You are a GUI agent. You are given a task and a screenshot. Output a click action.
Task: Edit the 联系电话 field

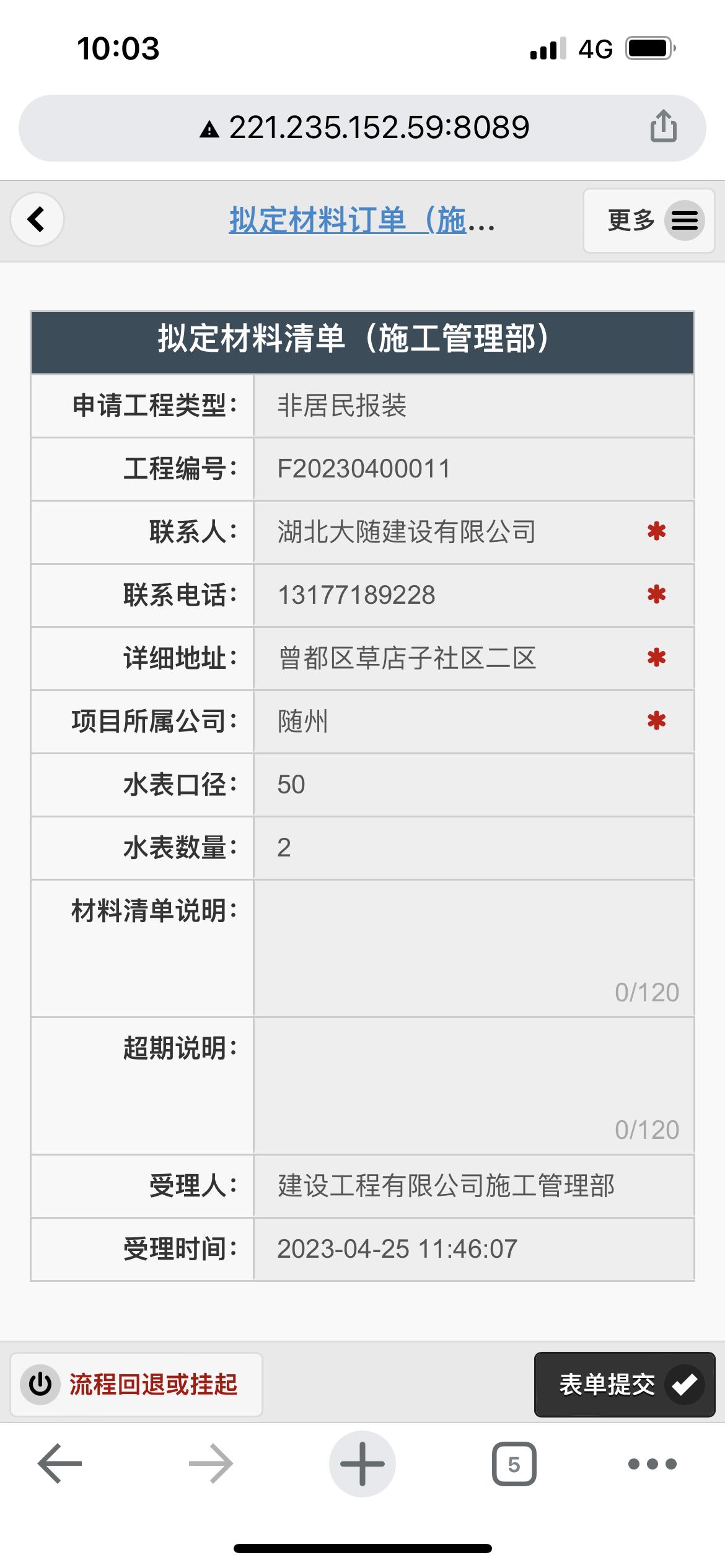click(452, 595)
